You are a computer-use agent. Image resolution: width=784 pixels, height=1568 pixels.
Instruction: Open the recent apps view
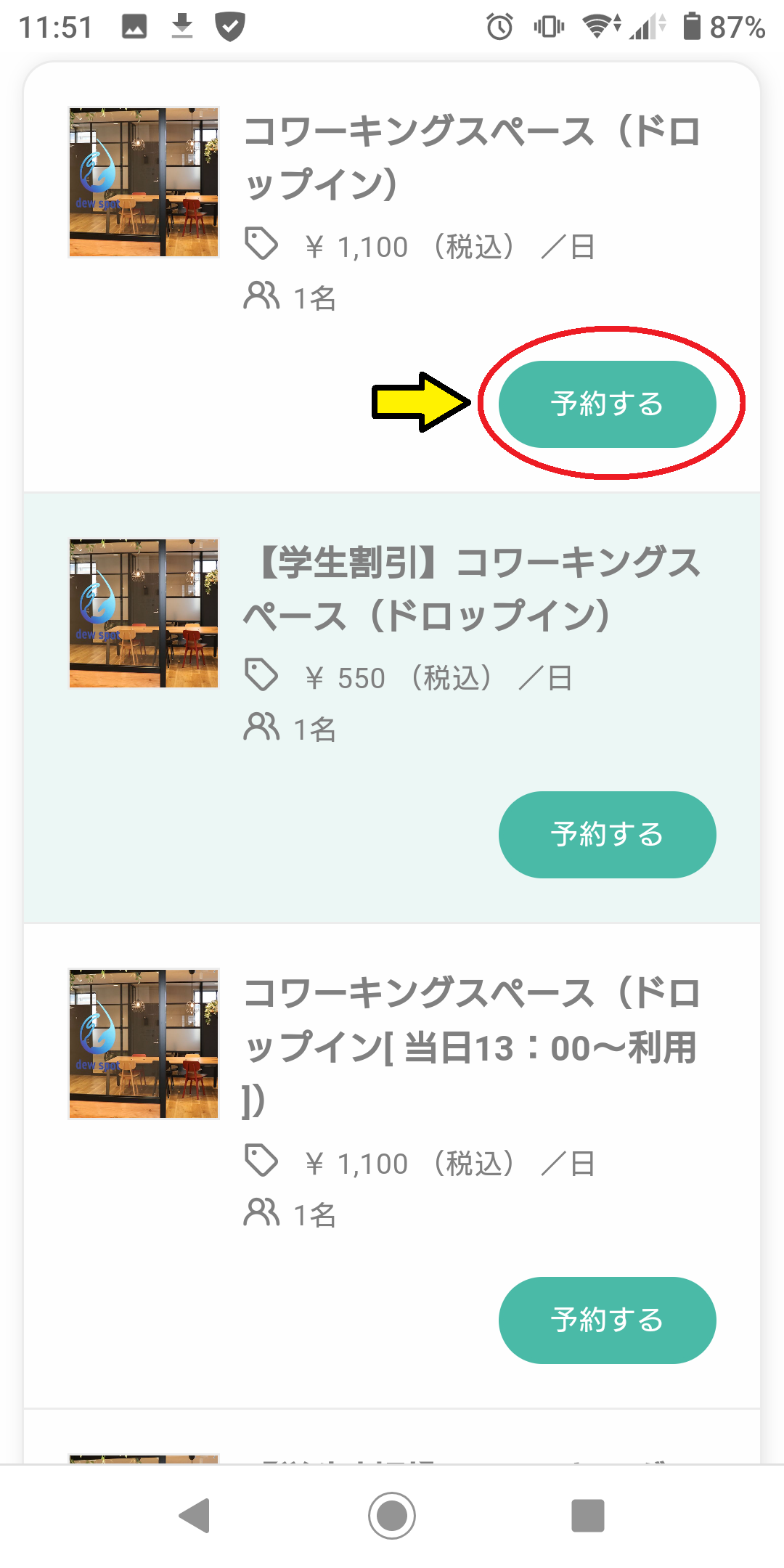tap(588, 1516)
